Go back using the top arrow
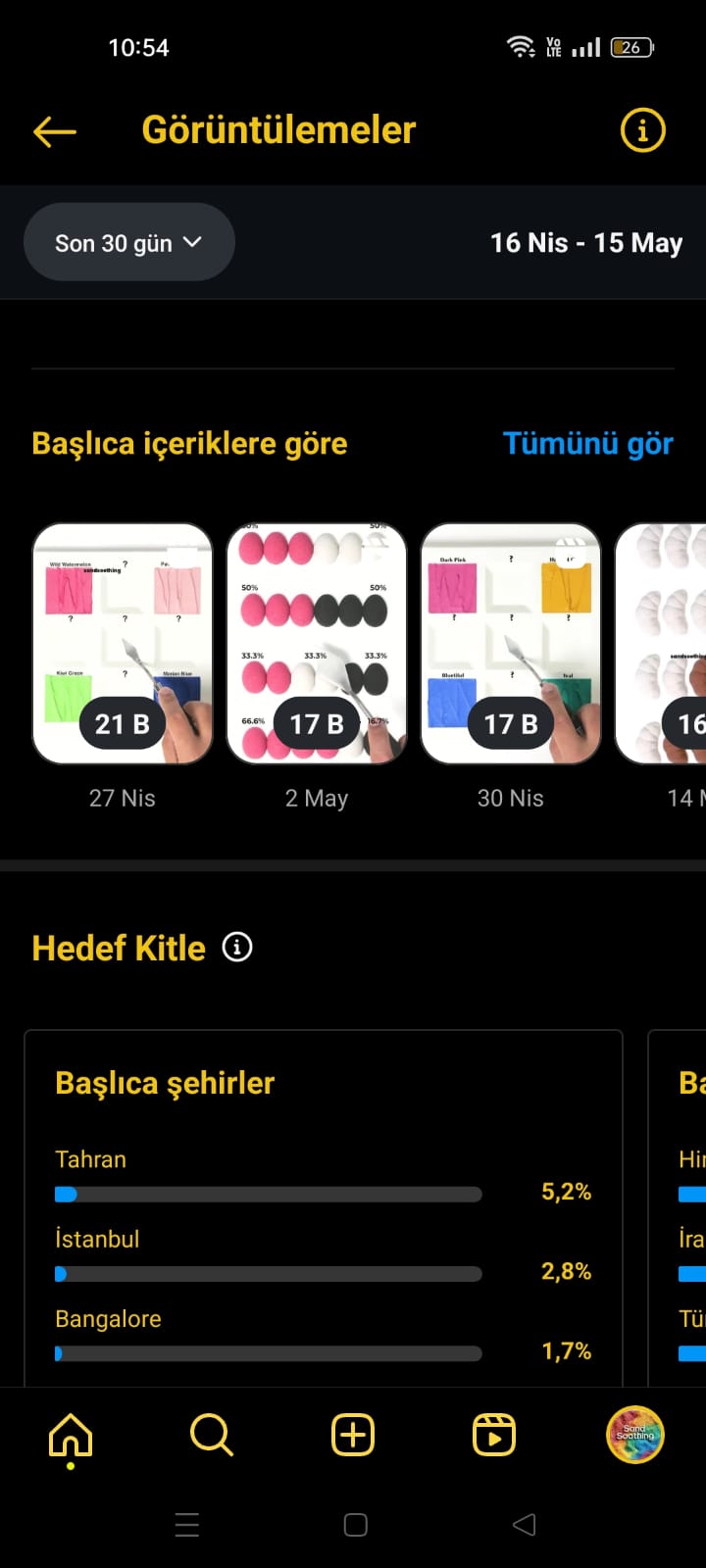706x1568 pixels. (x=55, y=131)
